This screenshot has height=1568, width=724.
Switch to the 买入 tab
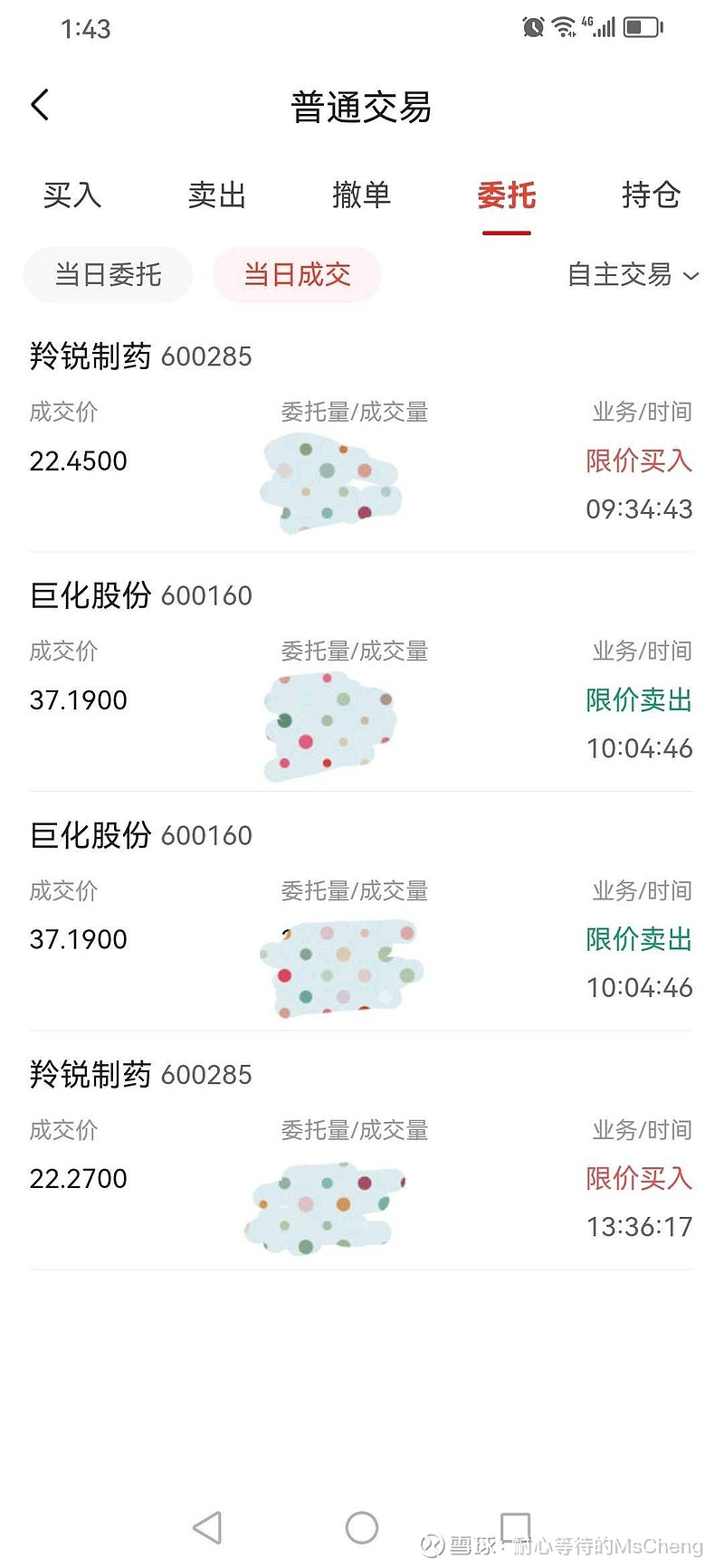click(72, 195)
